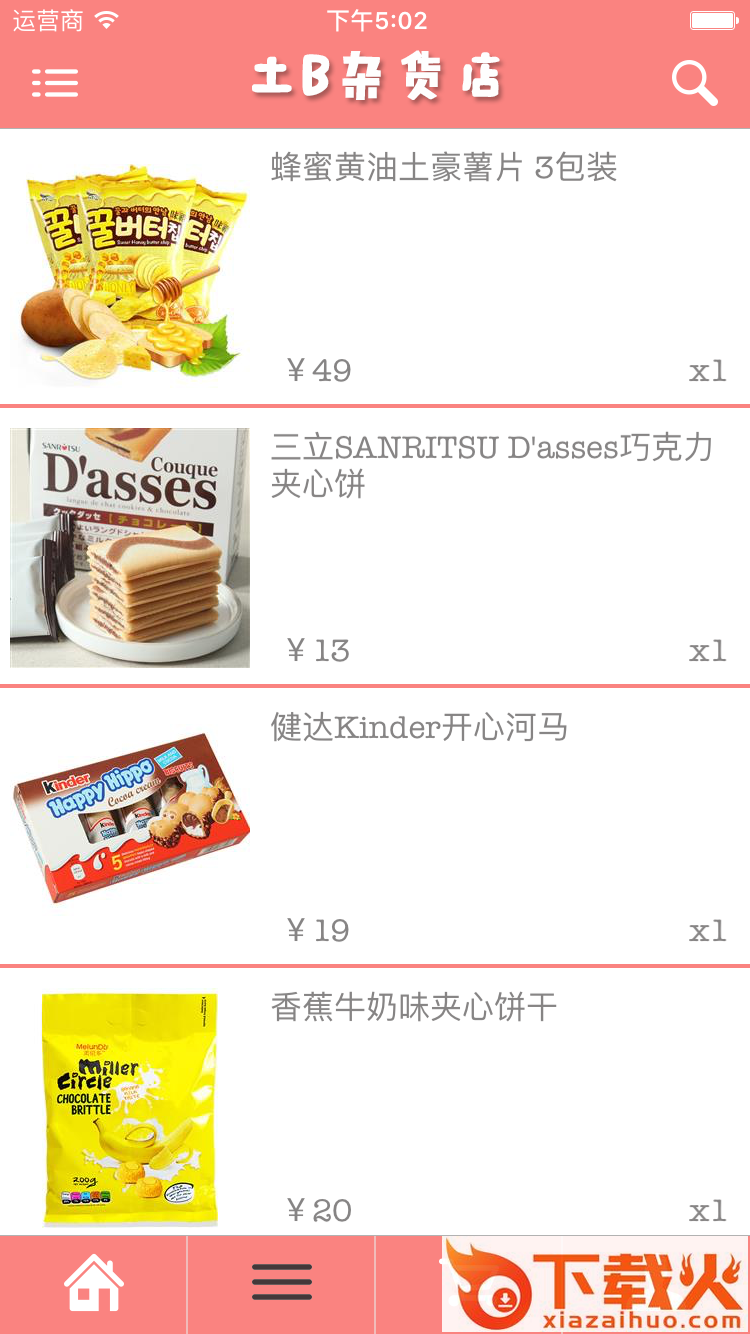Tap the x1 quantity next to ￥49
This screenshot has width=750, height=1334.
click(709, 371)
